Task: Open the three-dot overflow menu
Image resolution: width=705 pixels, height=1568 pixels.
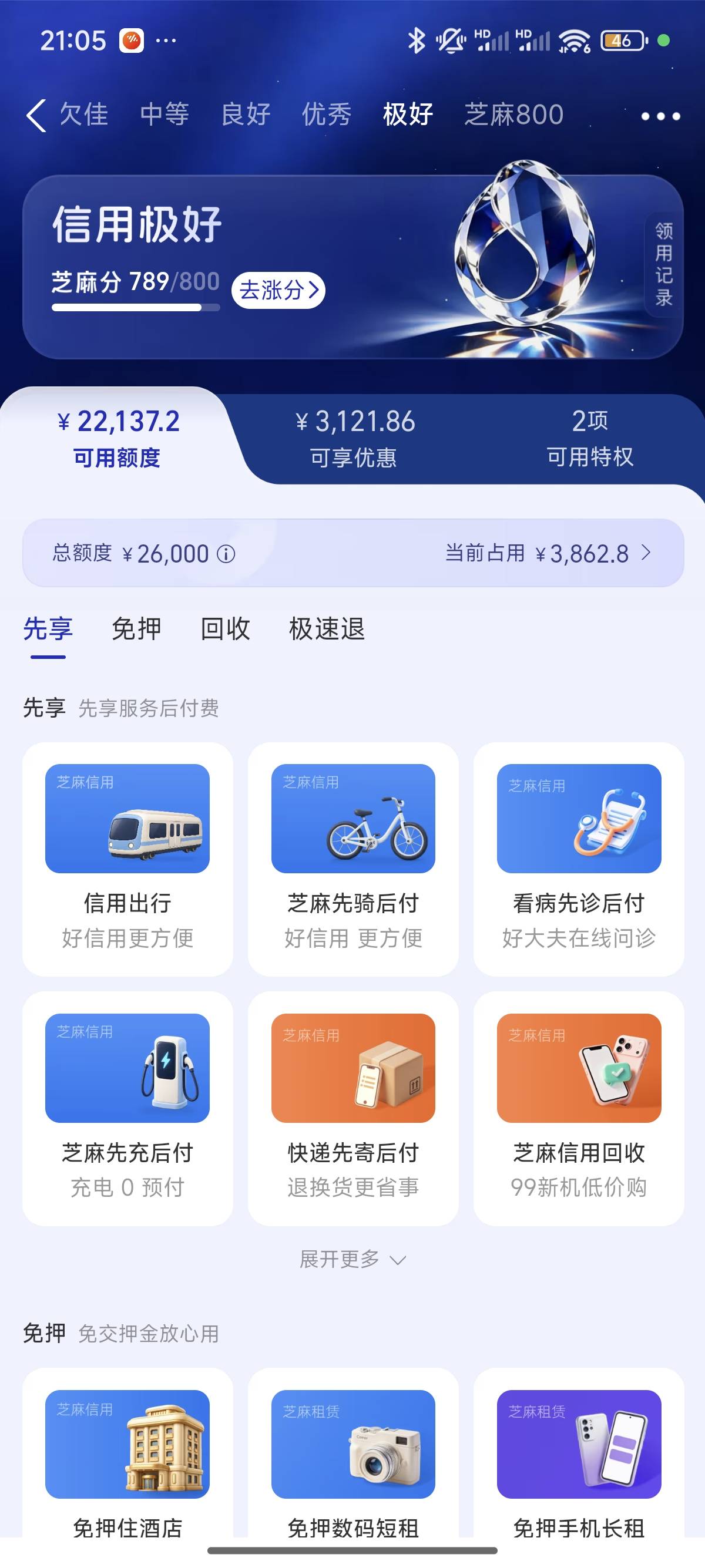Action: click(x=660, y=116)
